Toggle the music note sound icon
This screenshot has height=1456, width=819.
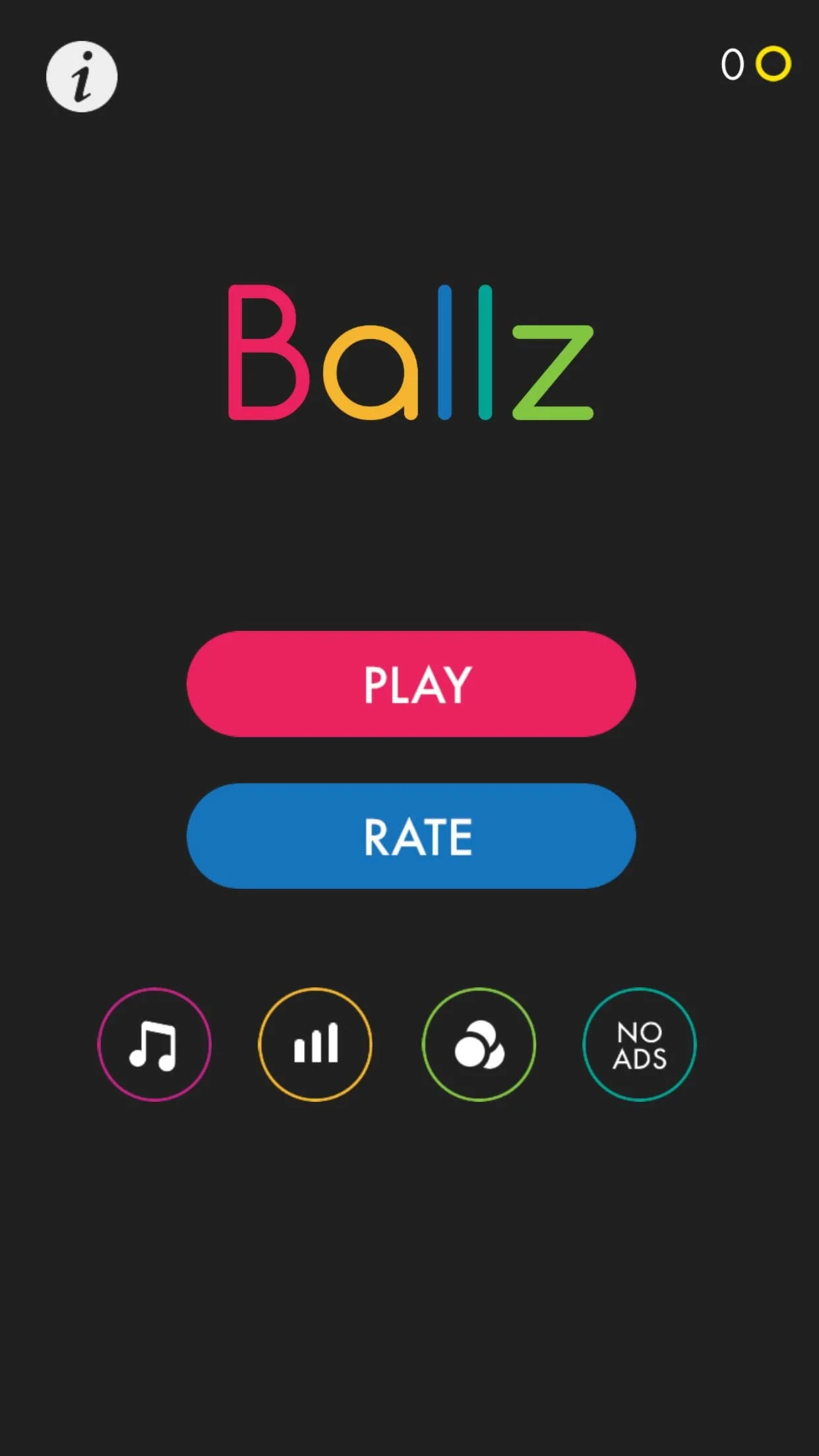(154, 1045)
